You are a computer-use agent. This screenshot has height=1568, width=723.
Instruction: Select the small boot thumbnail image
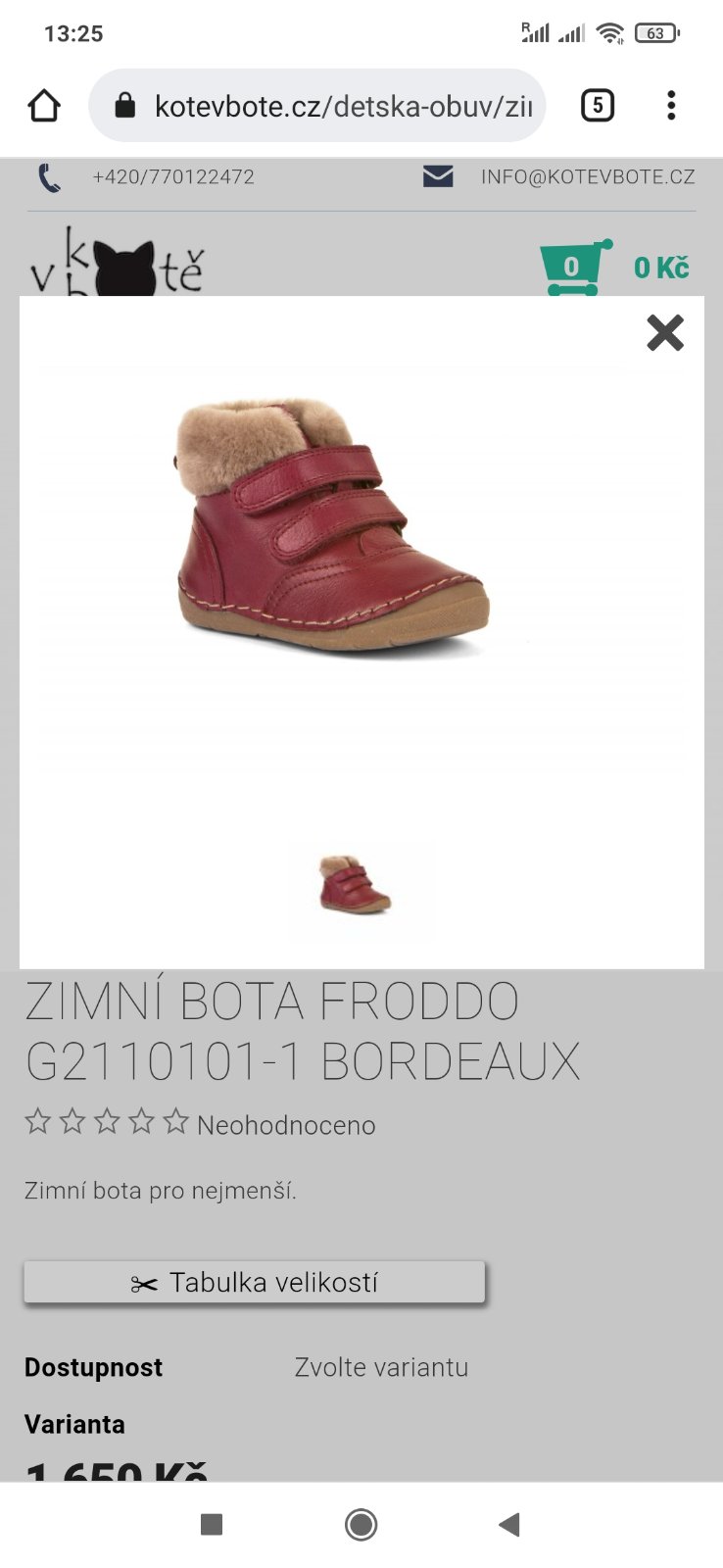pos(356,885)
